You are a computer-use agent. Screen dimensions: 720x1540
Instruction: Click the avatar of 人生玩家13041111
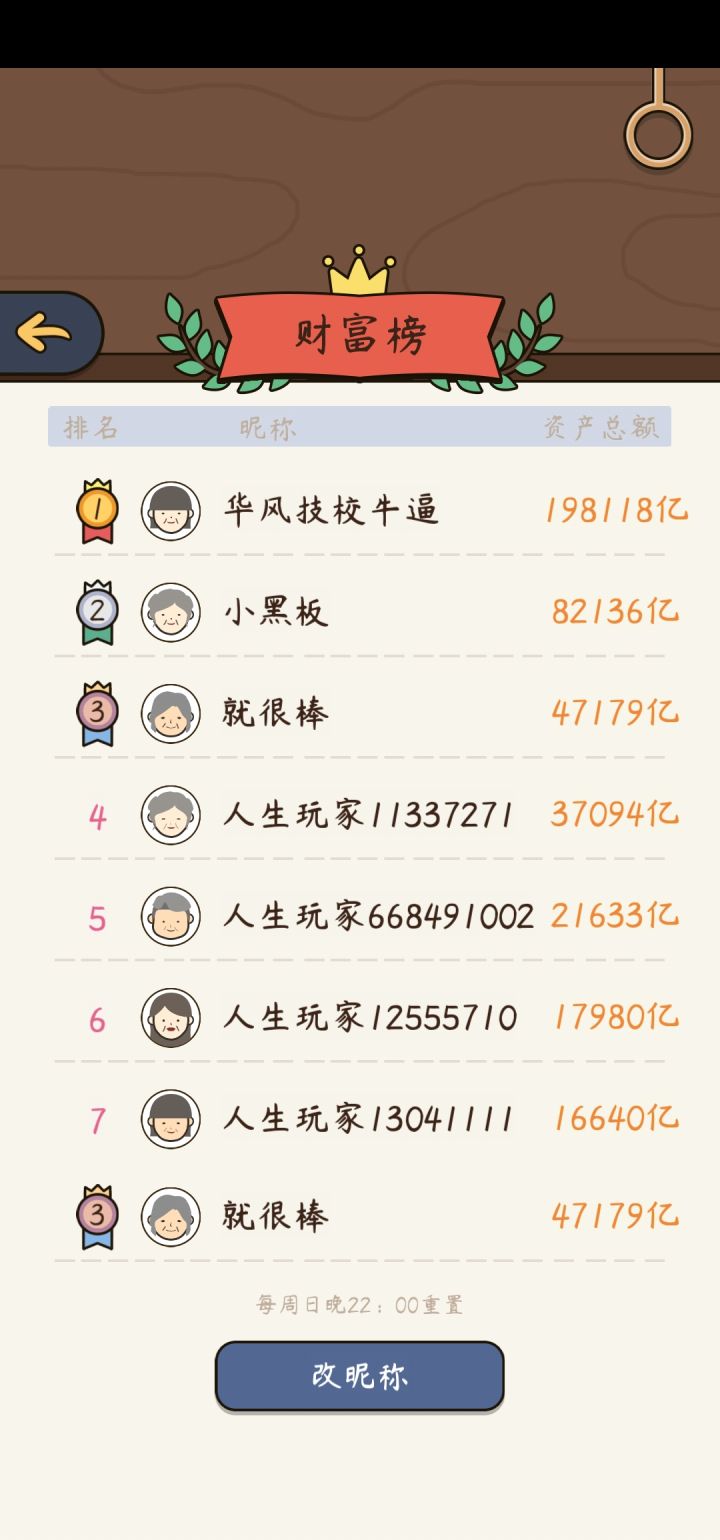pyautogui.click(x=171, y=1118)
